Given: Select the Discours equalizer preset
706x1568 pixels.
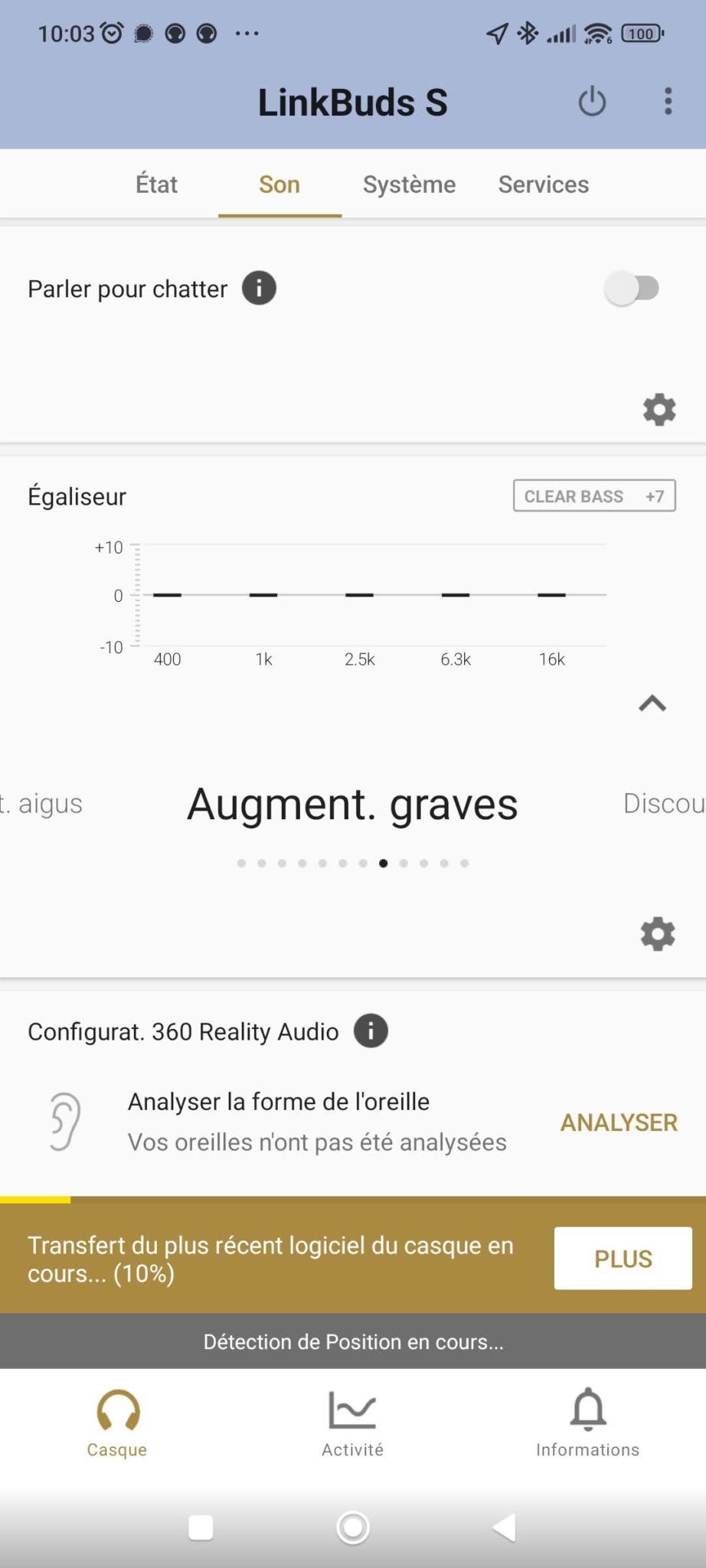Looking at the screenshot, I should pyautogui.click(x=663, y=803).
